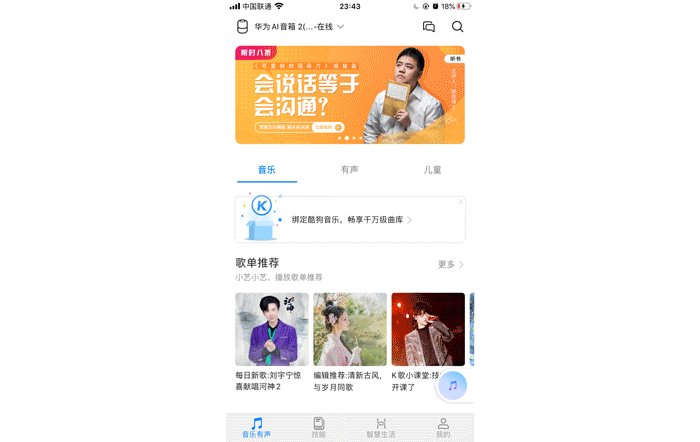The image size is (700, 442).
Task: Tap the floating music player button
Action: coord(453,385)
